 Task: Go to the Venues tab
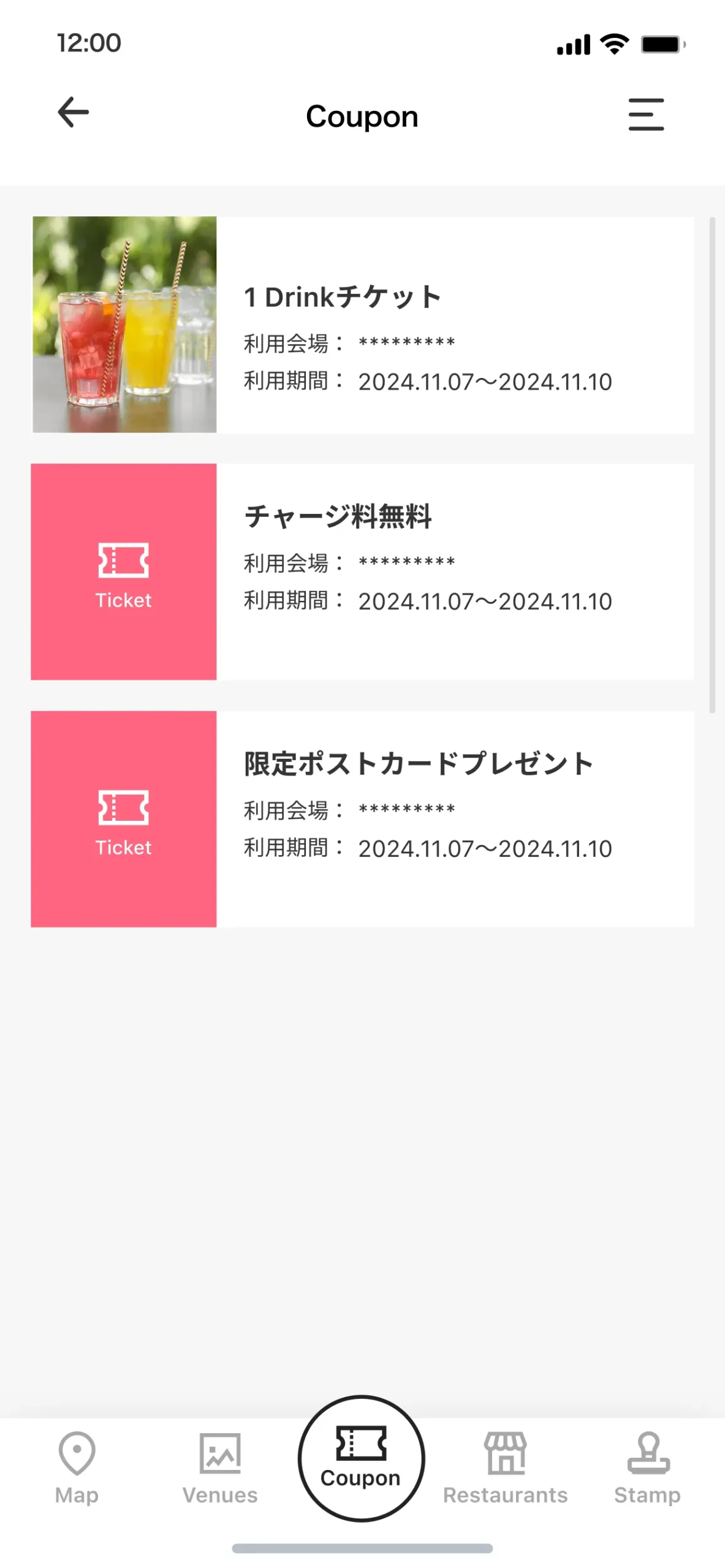point(220,1468)
